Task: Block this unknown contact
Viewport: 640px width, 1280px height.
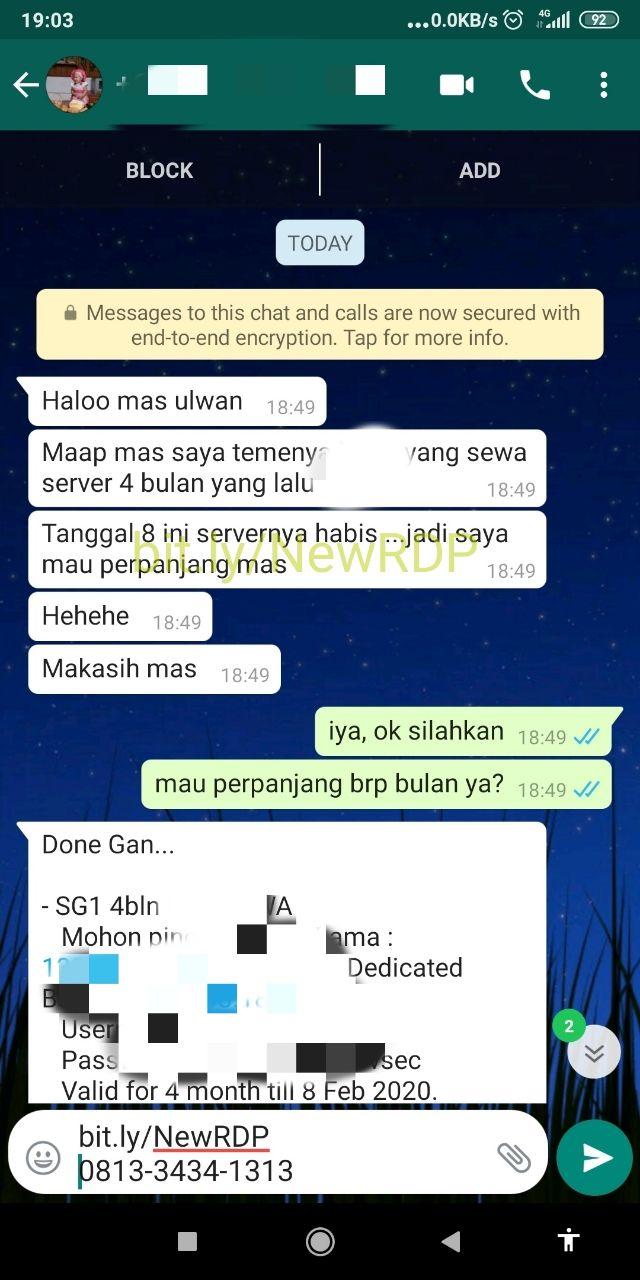Action: pyautogui.click(x=160, y=171)
